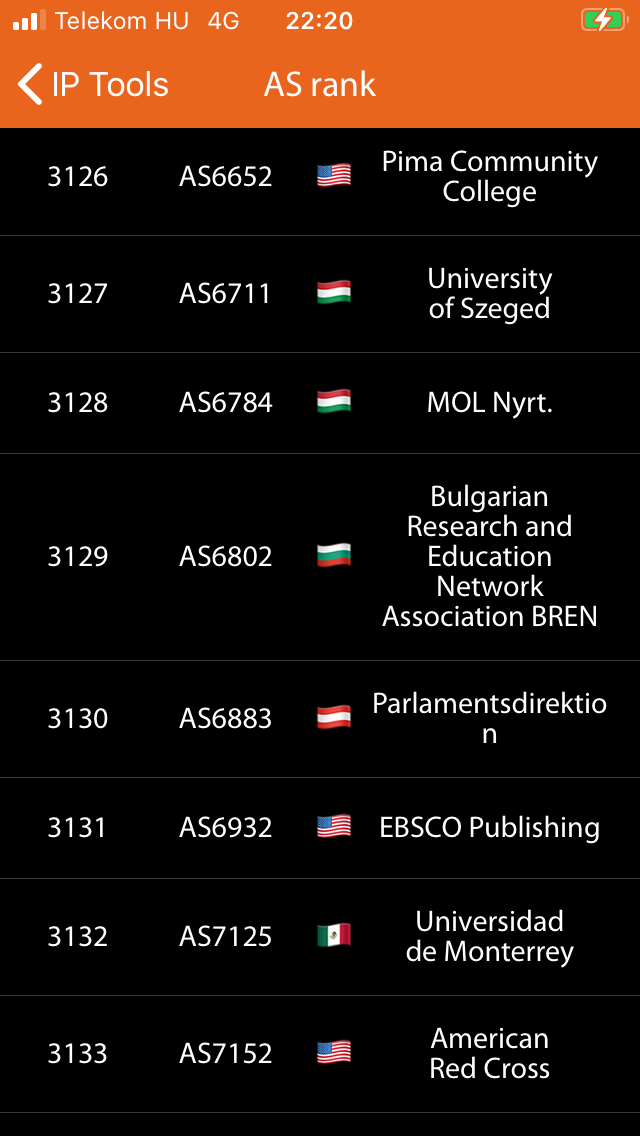Open the MOL Nyrt. row
Image resolution: width=640 pixels, height=1136 pixels.
pos(320,404)
